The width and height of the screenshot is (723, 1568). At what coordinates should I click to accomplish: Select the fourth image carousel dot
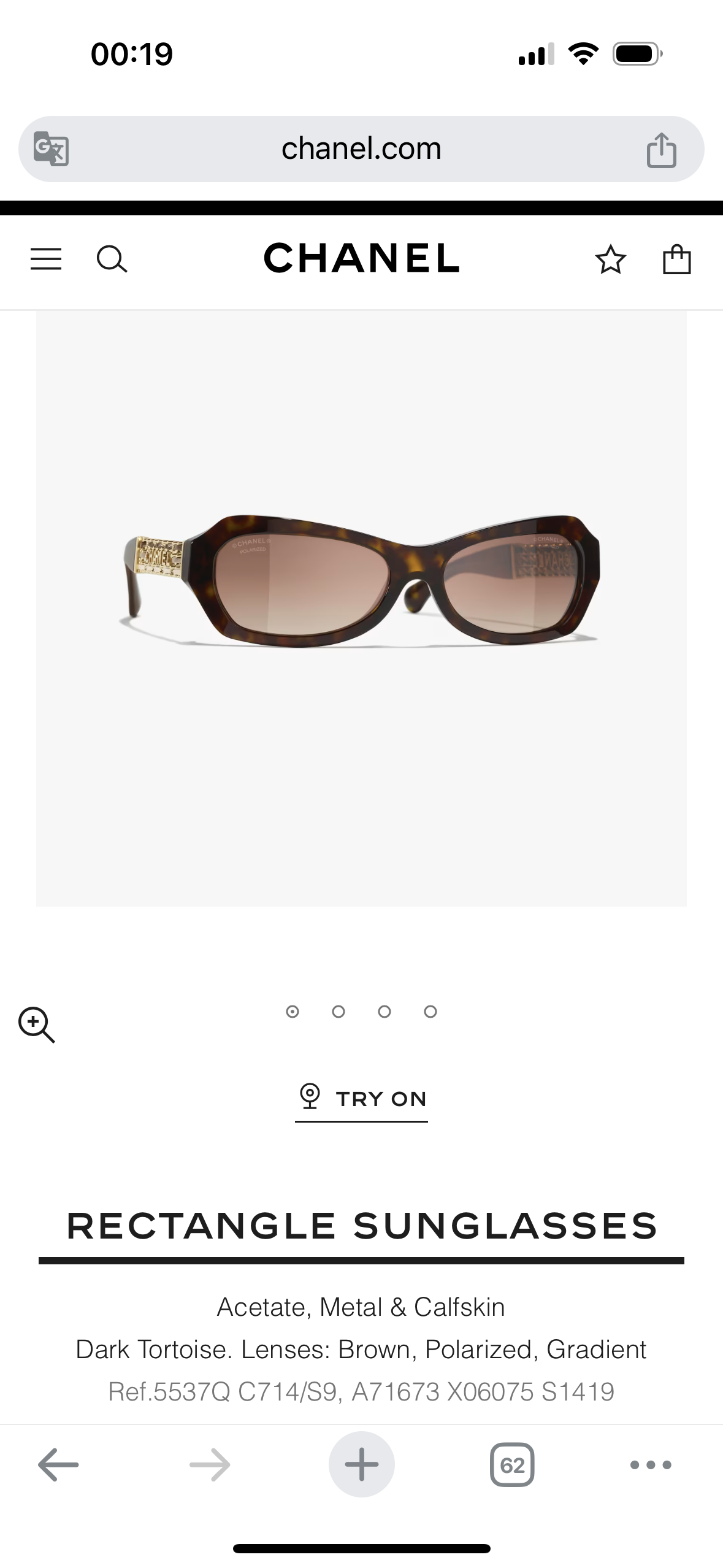click(x=431, y=1012)
